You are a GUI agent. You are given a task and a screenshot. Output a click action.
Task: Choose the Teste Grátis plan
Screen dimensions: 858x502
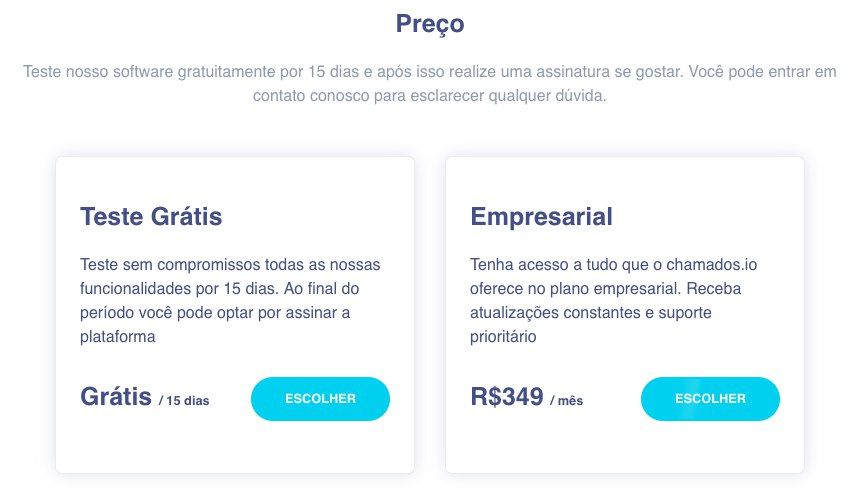tap(320, 398)
